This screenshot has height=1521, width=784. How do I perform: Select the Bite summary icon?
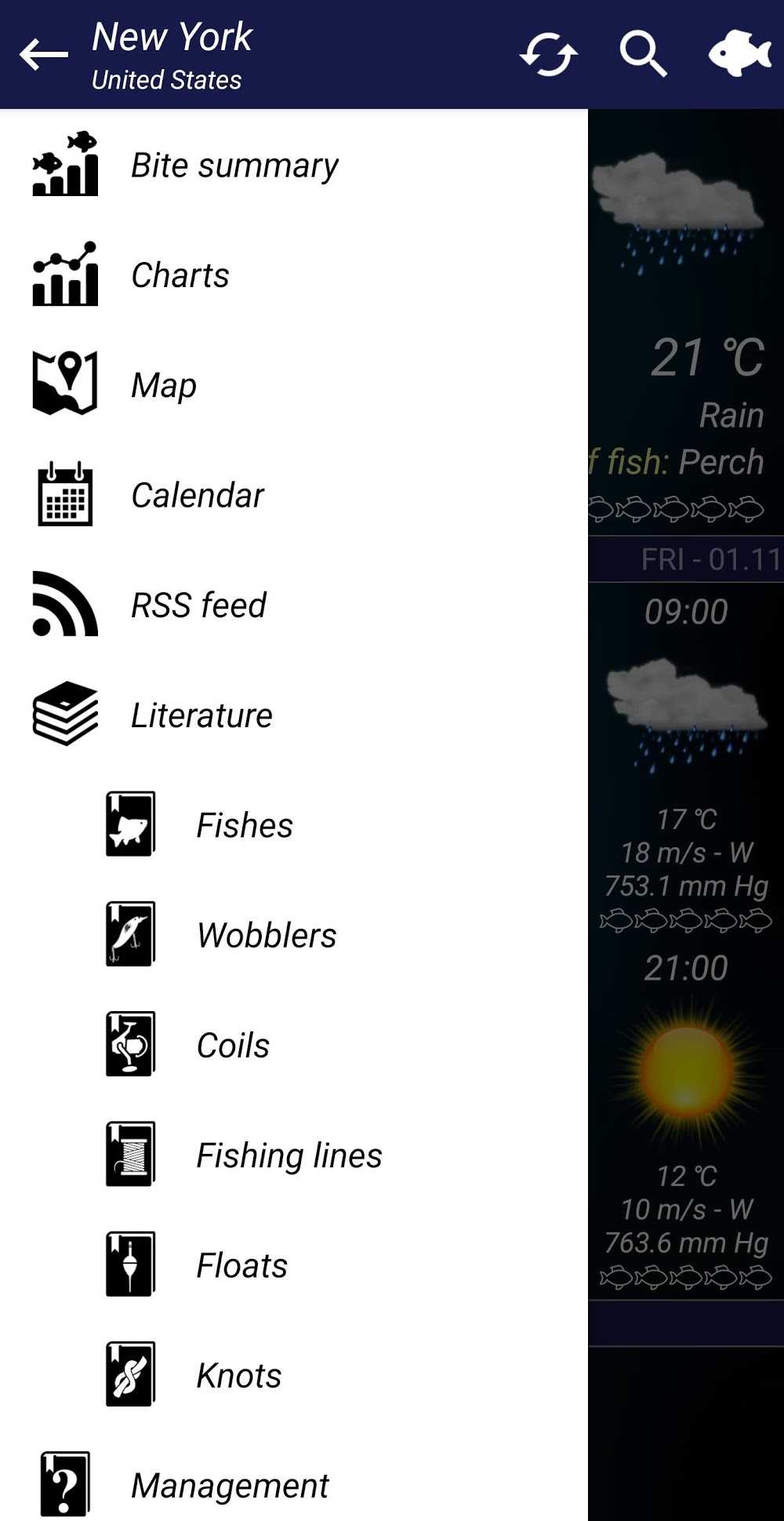[66, 165]
